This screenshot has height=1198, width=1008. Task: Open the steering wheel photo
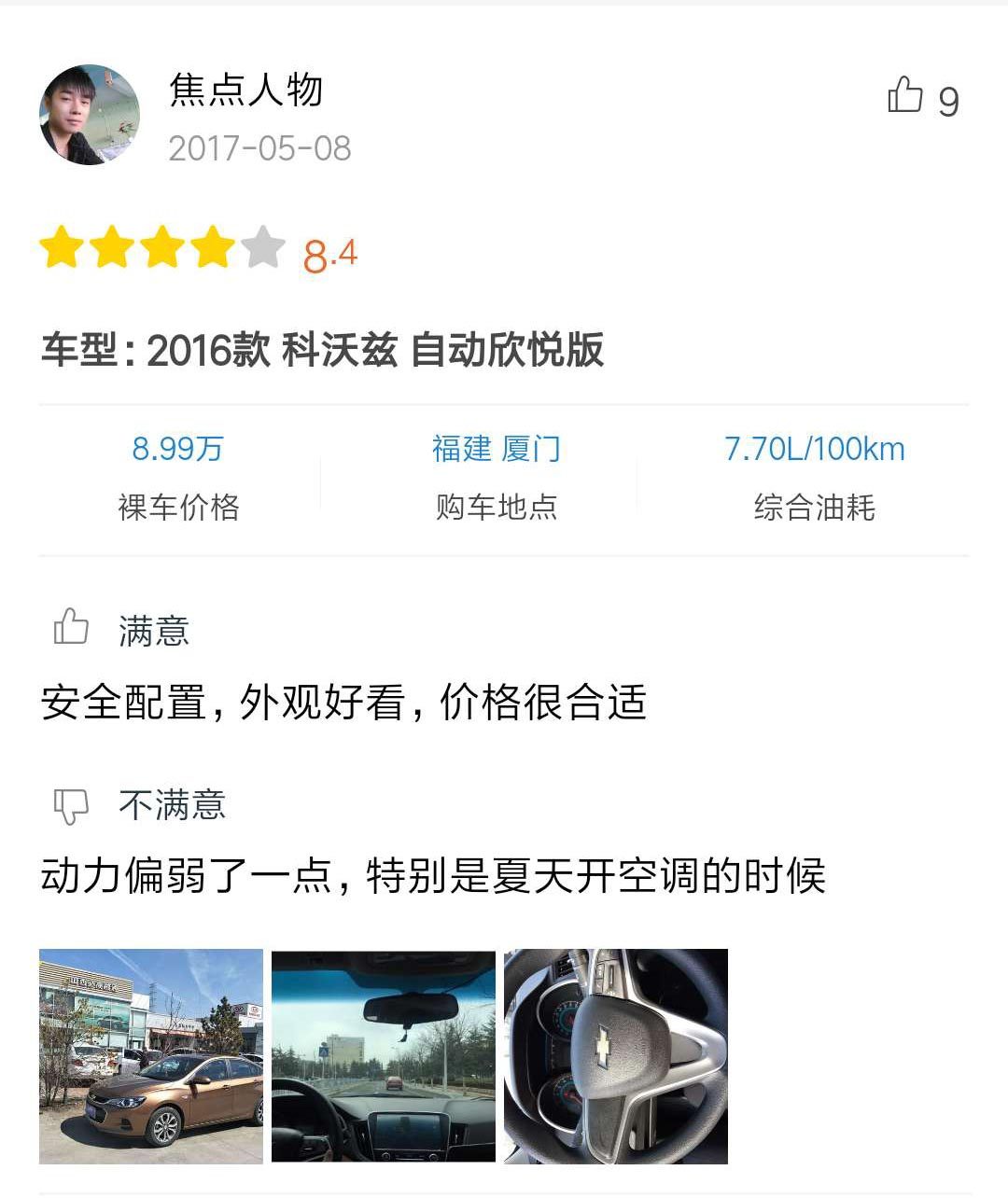(616, 1055)
